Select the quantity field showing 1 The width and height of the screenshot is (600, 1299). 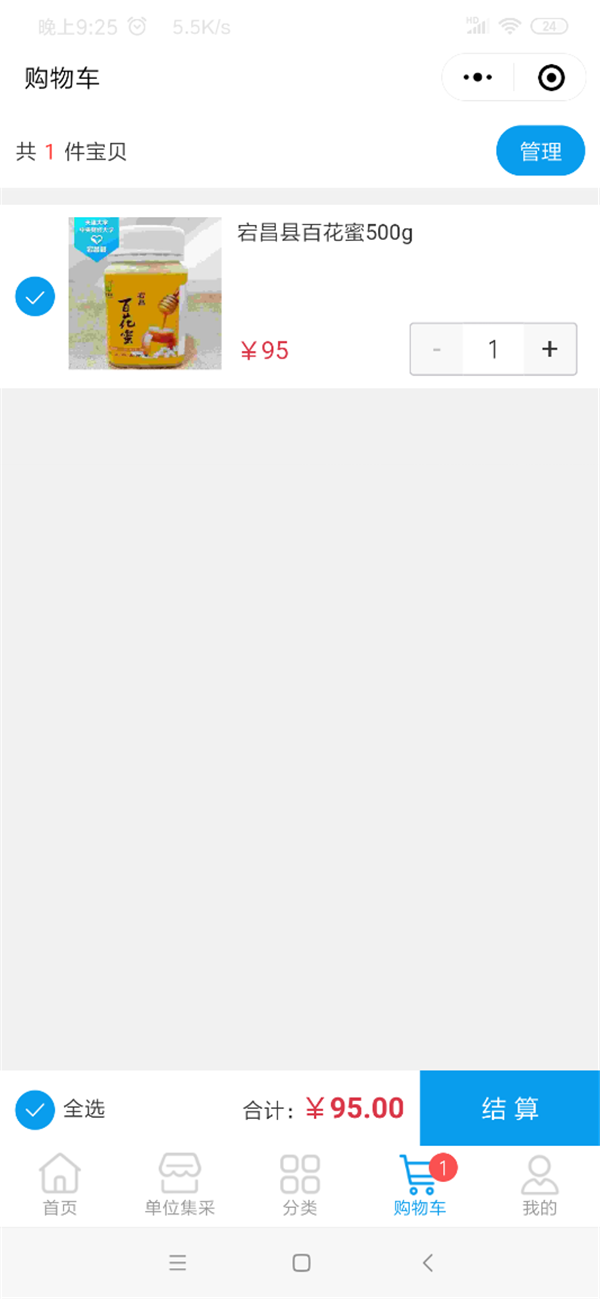[x=493, y=349]
